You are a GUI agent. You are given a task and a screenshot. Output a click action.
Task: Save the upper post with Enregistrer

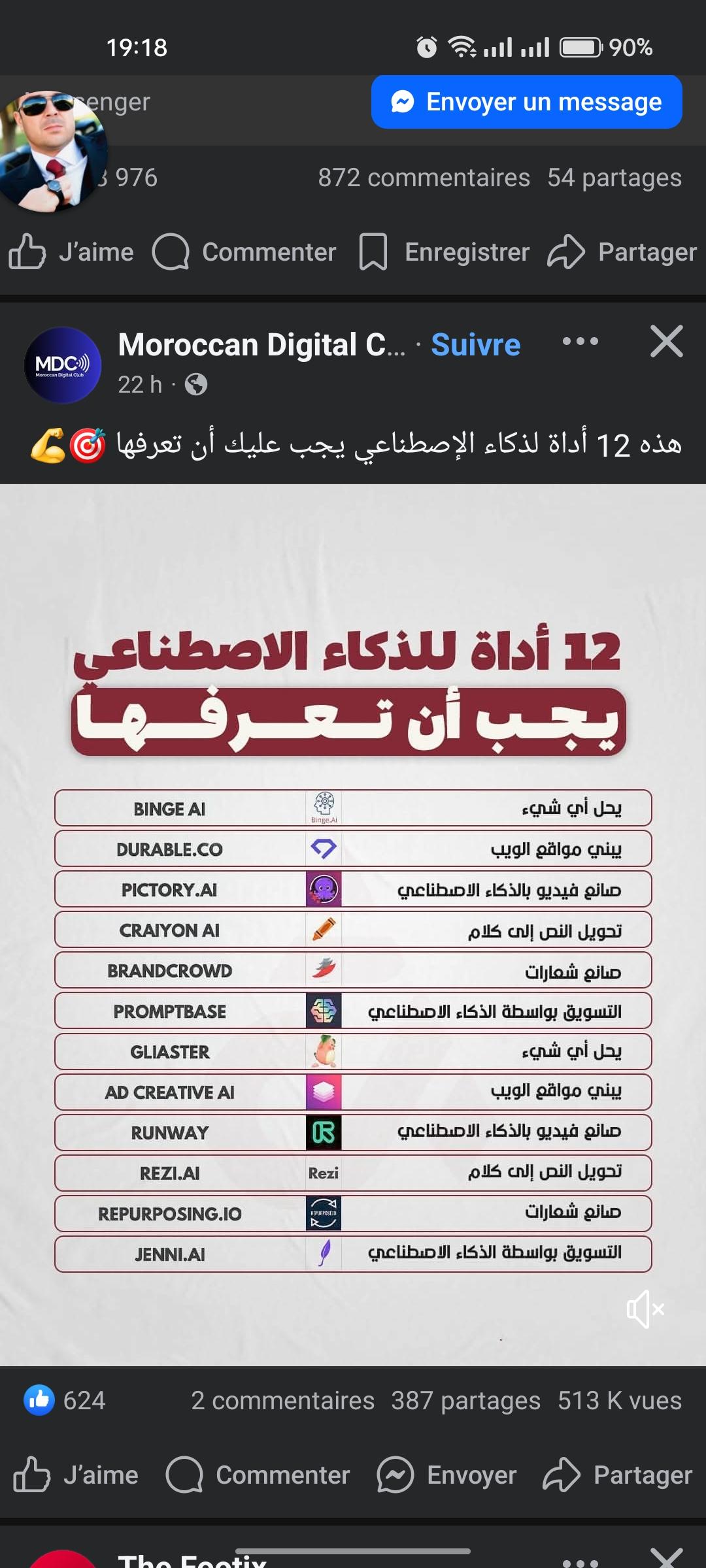pos(445,252)
